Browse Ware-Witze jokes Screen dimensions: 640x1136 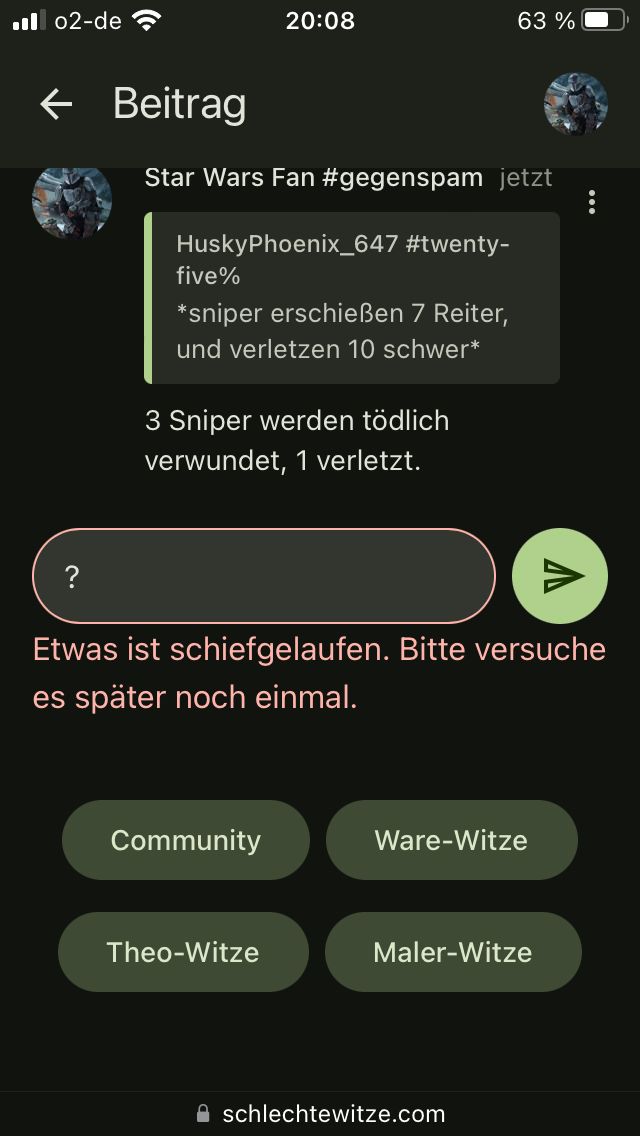coord(451,840)
